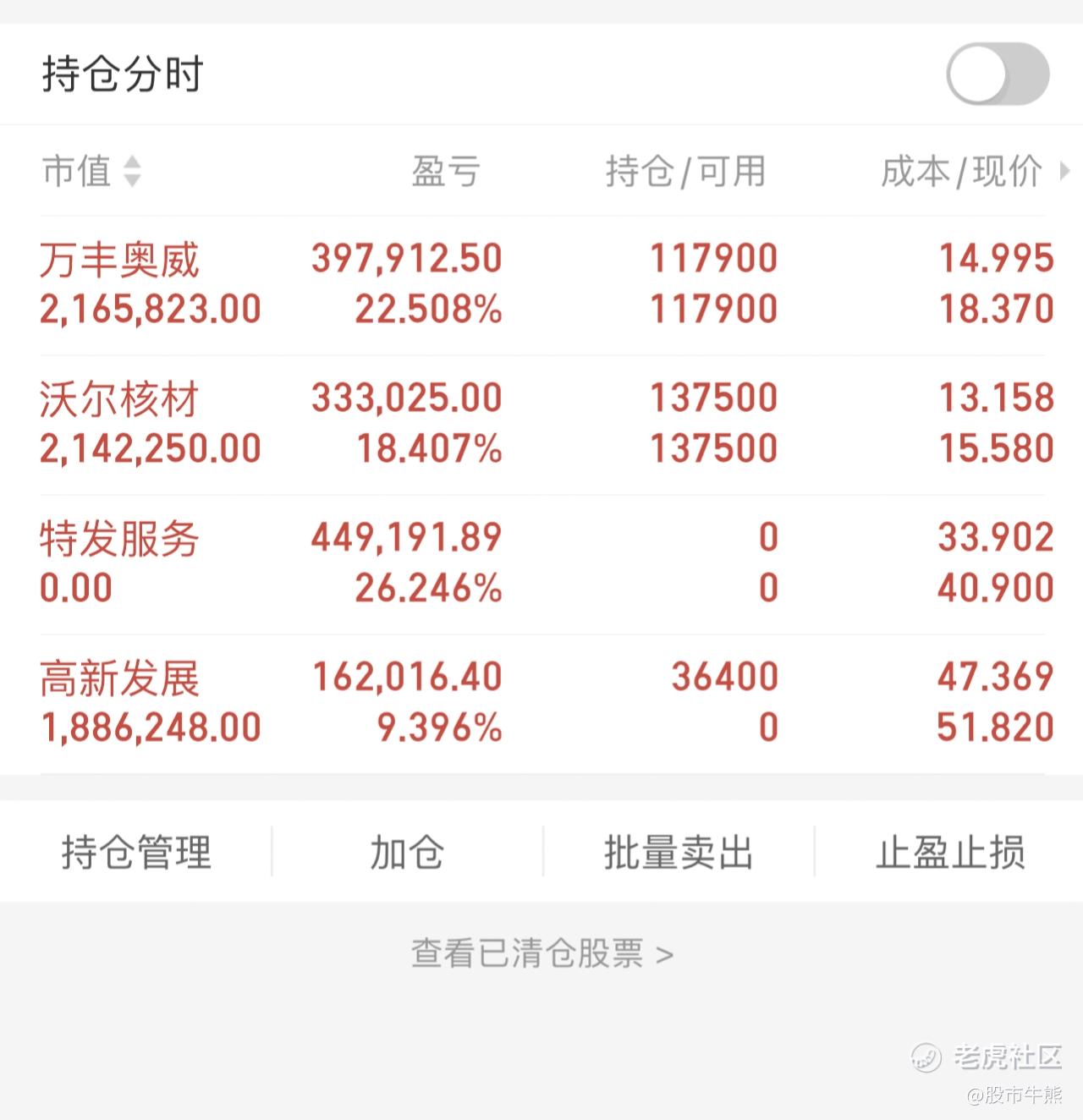Tap the 加仓 button

[x=407, y=852]
